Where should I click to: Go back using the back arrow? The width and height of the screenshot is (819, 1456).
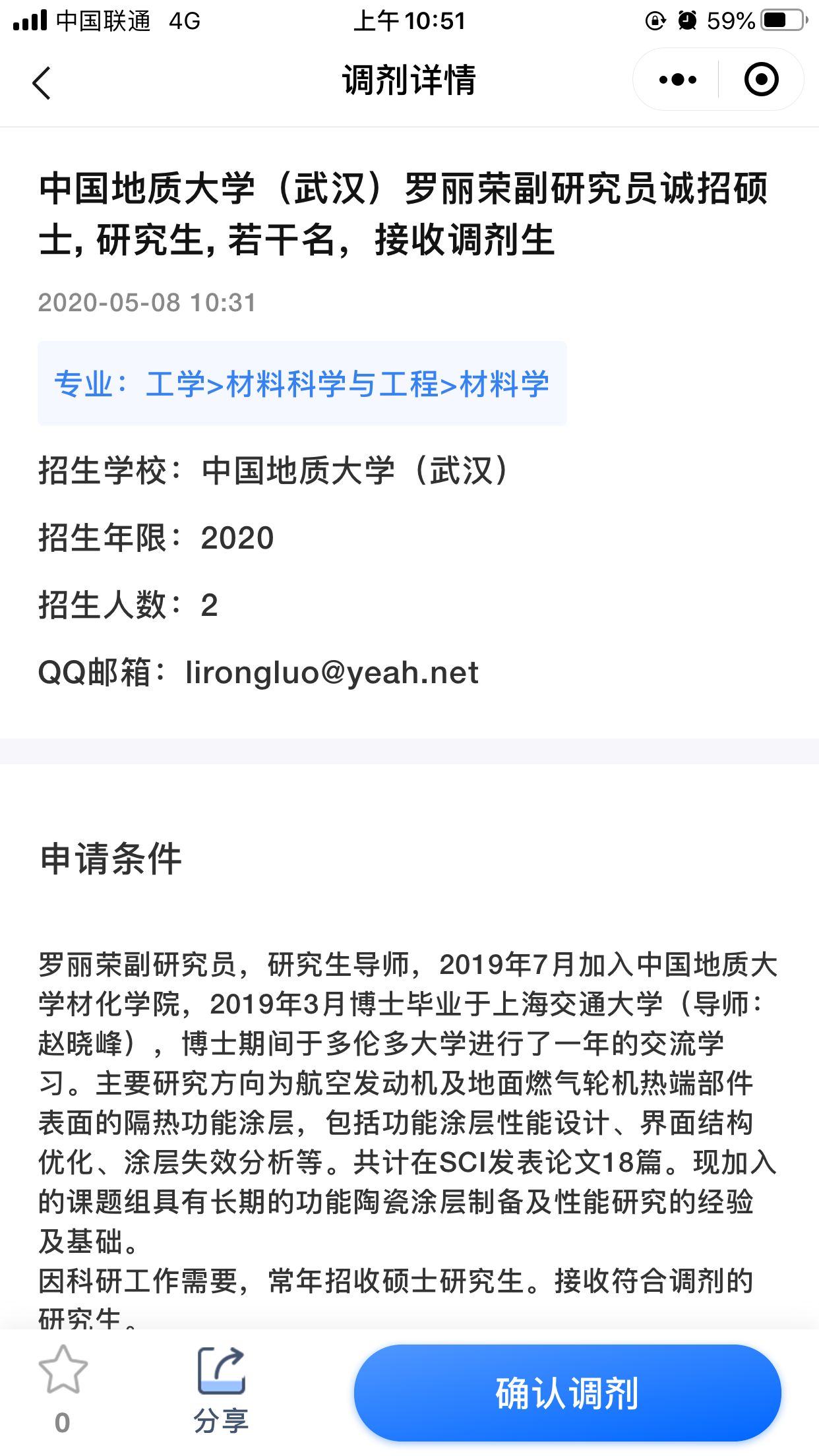pyautogui.click(x=42, y=83)
